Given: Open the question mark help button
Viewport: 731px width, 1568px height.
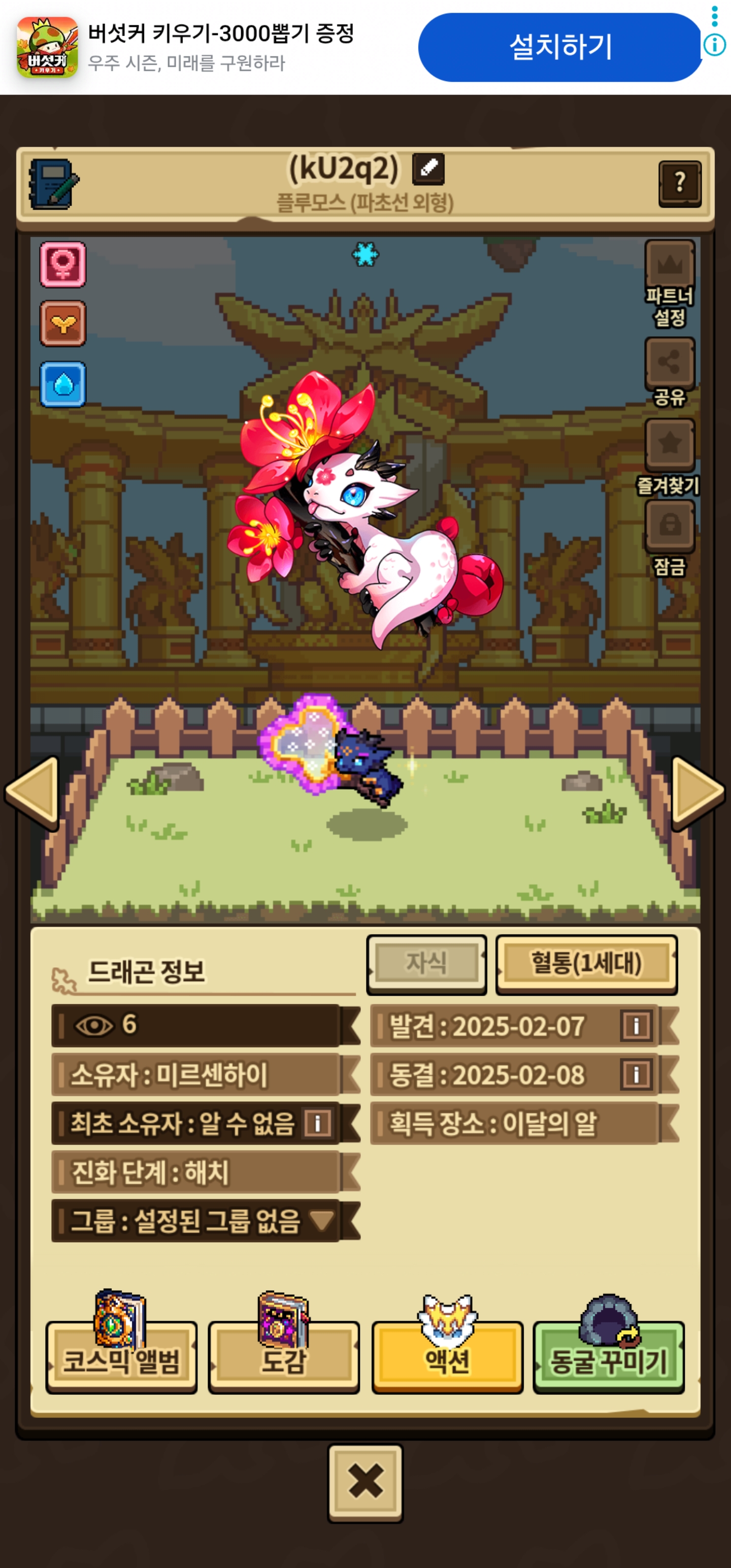Looking at the screenshot, I should coord(679,183).
